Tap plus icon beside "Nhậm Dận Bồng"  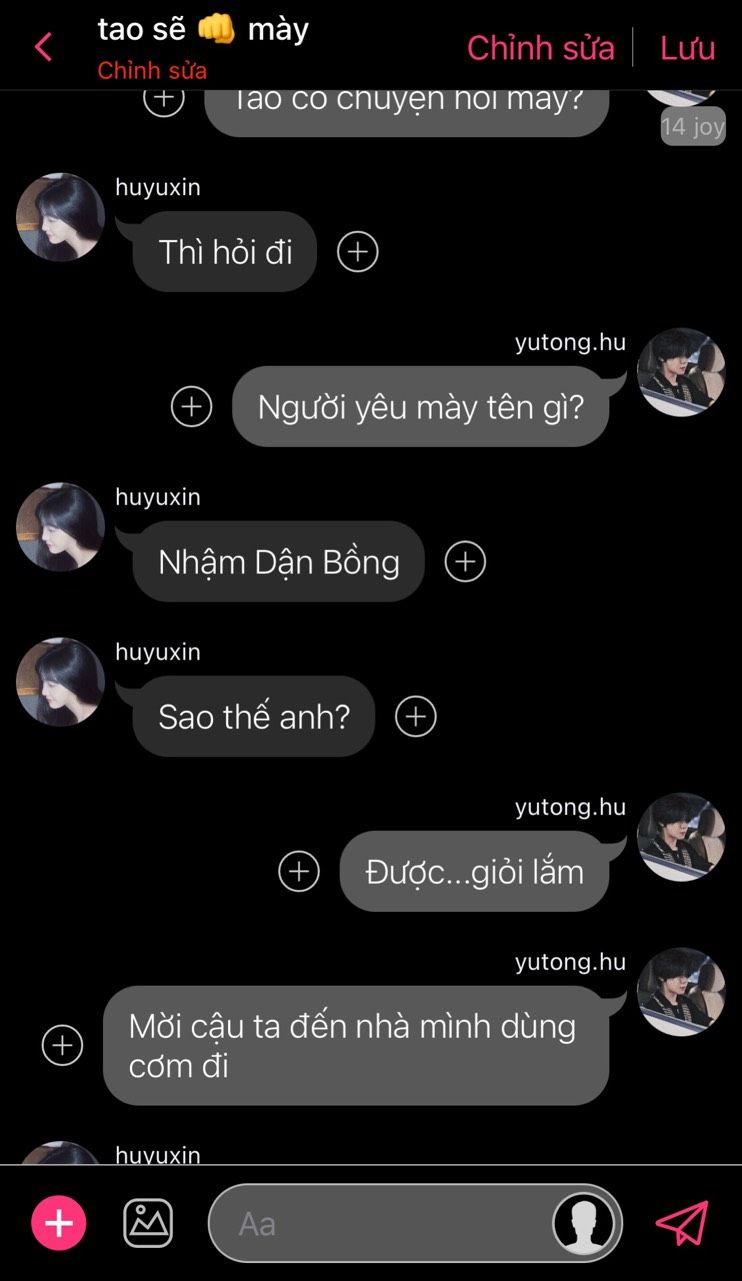464,562
